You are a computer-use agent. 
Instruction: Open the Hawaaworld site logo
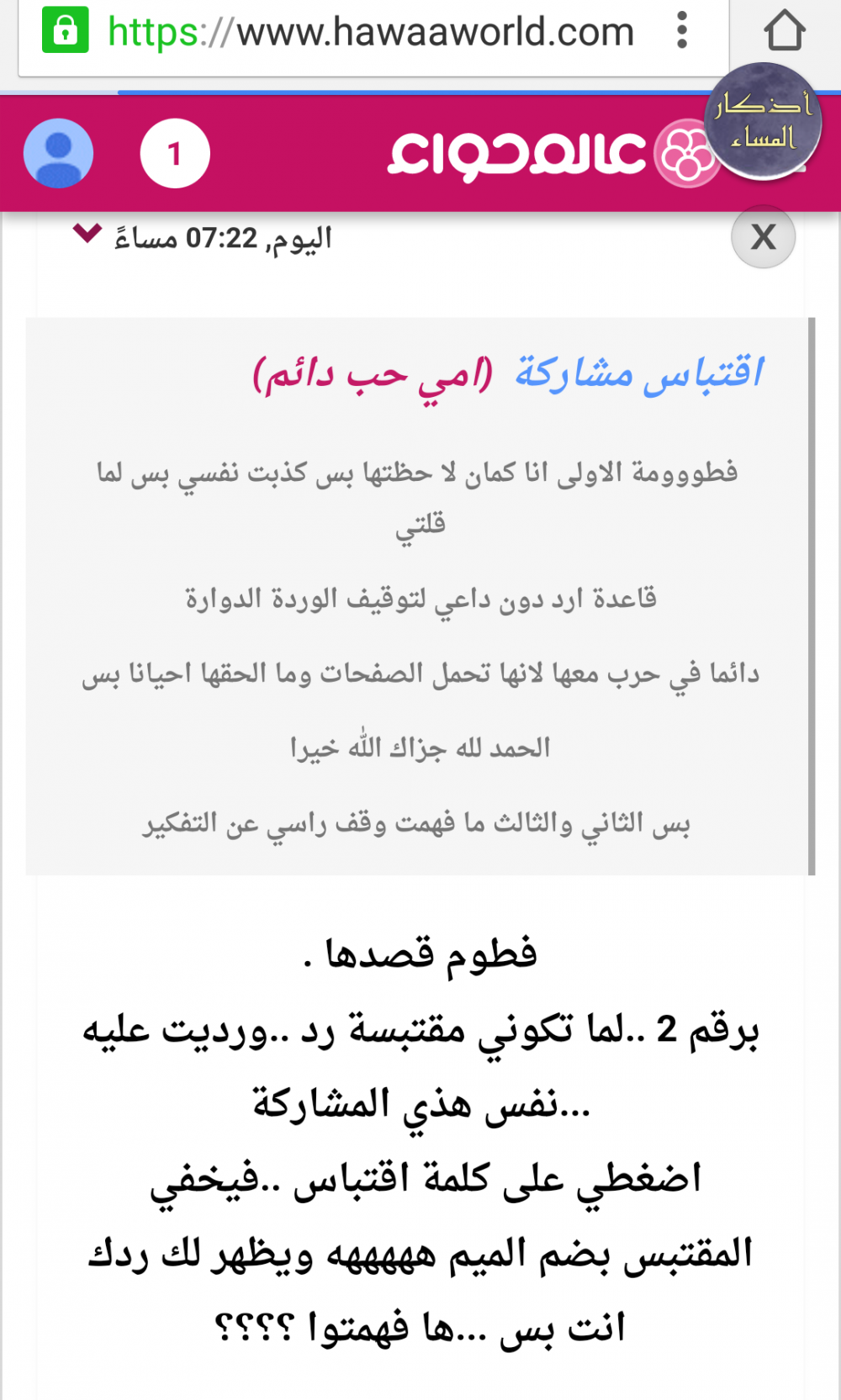pos(538,154)
